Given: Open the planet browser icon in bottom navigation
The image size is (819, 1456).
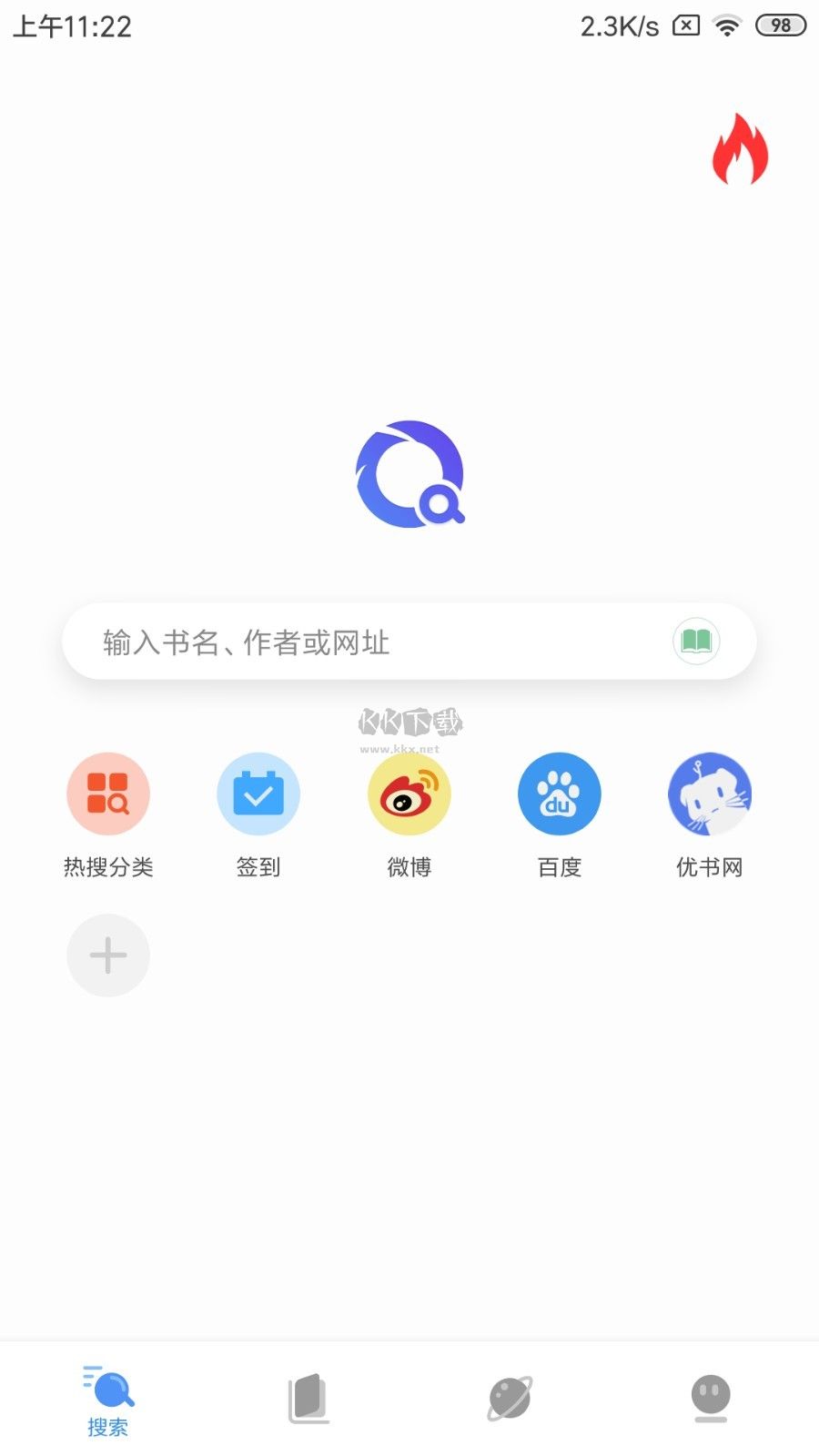Looking at the screenshot, I should (511, 1398).
